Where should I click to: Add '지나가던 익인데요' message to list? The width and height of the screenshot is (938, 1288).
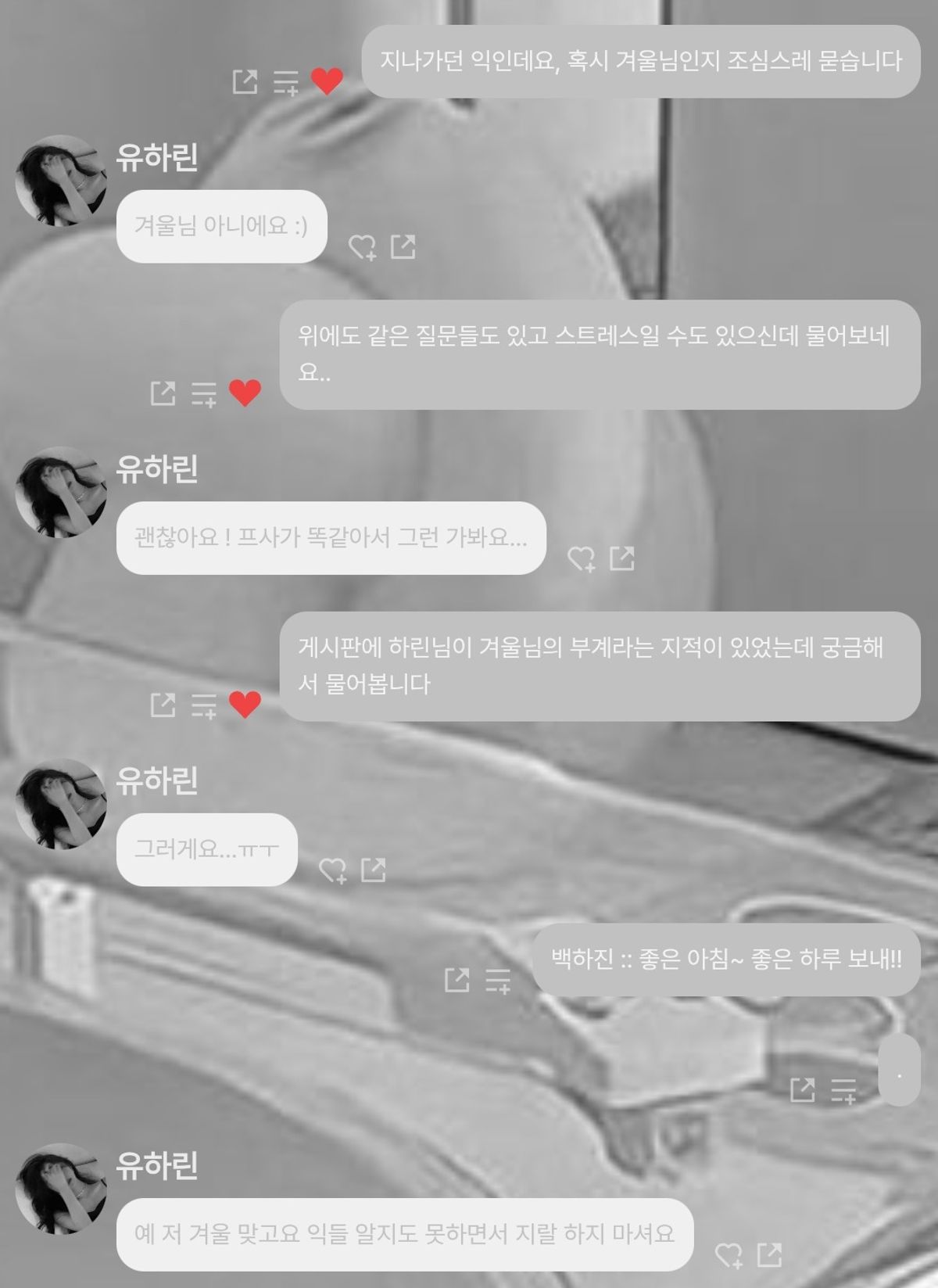(x=286, y=81)
